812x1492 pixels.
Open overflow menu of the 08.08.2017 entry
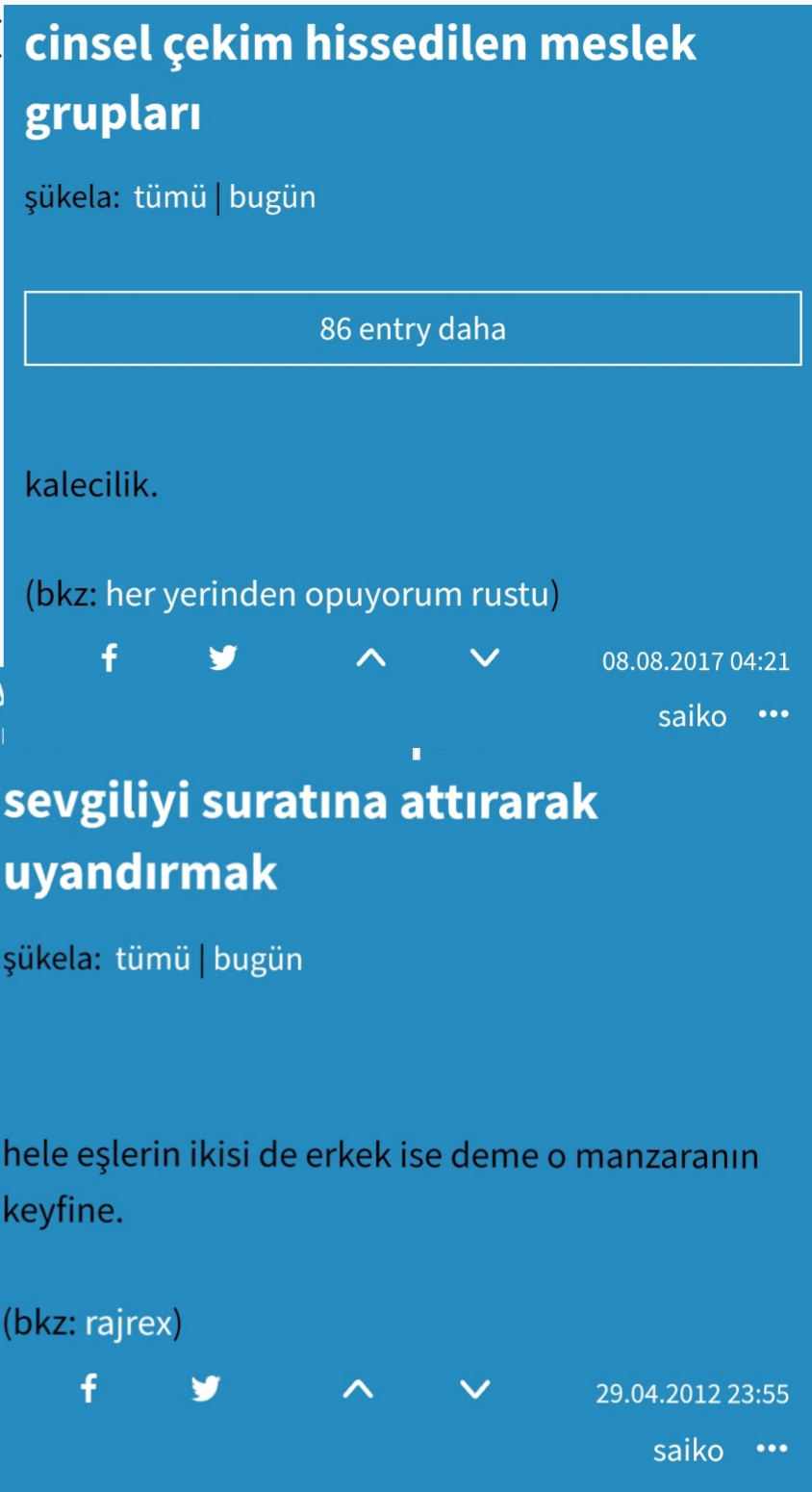point(774,715)
